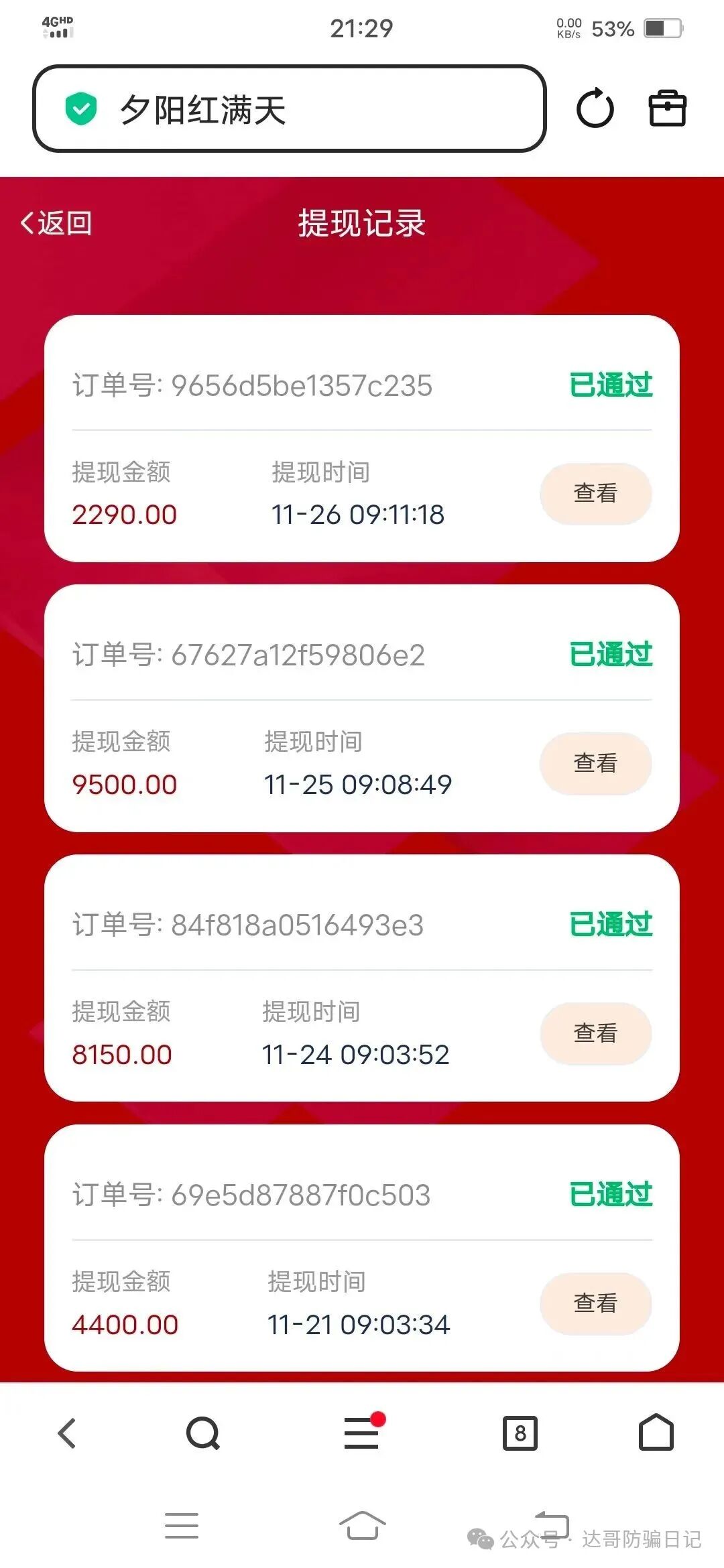724x1568 pixels.
Task: View details of order 9656d5be1357c235
Action: (x=595, y=493)
